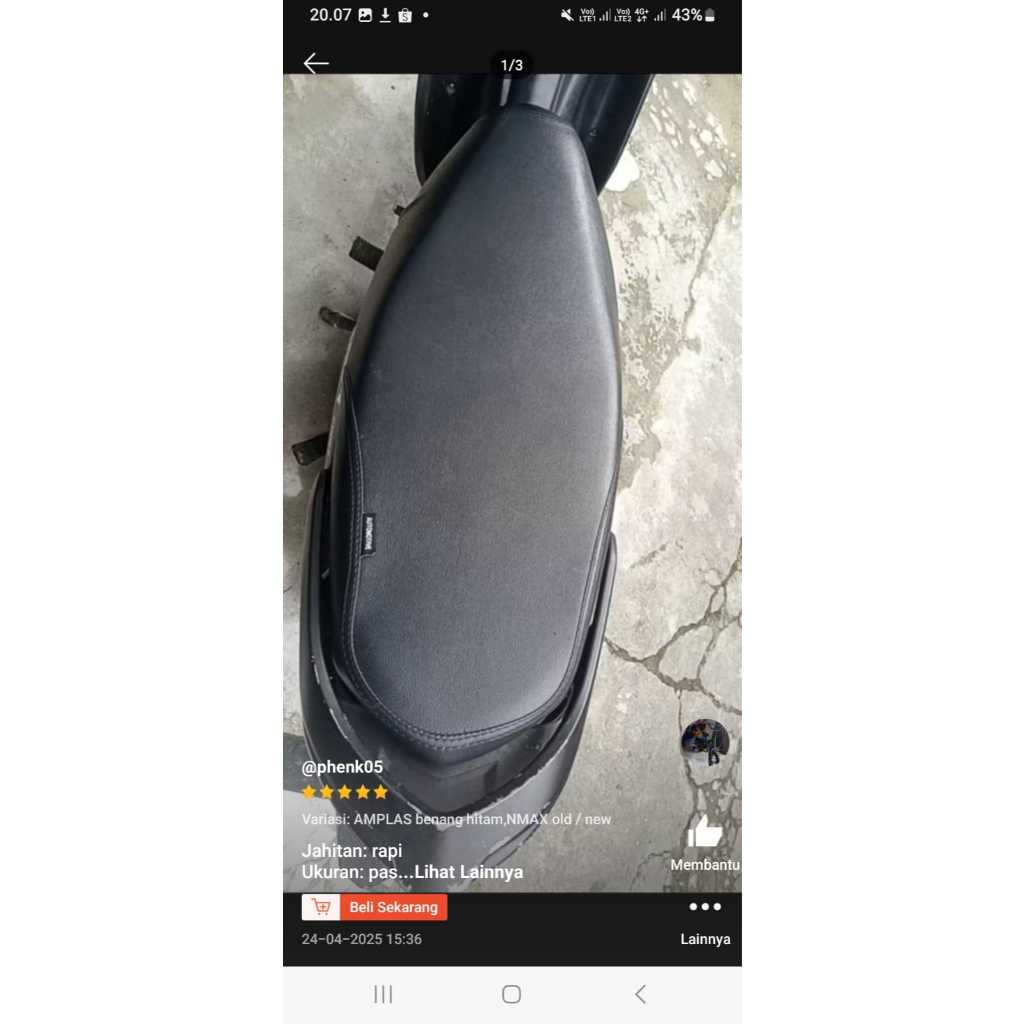Tap the system home button
This screenshot has width=1024, height=1024.
click(512, 994)
